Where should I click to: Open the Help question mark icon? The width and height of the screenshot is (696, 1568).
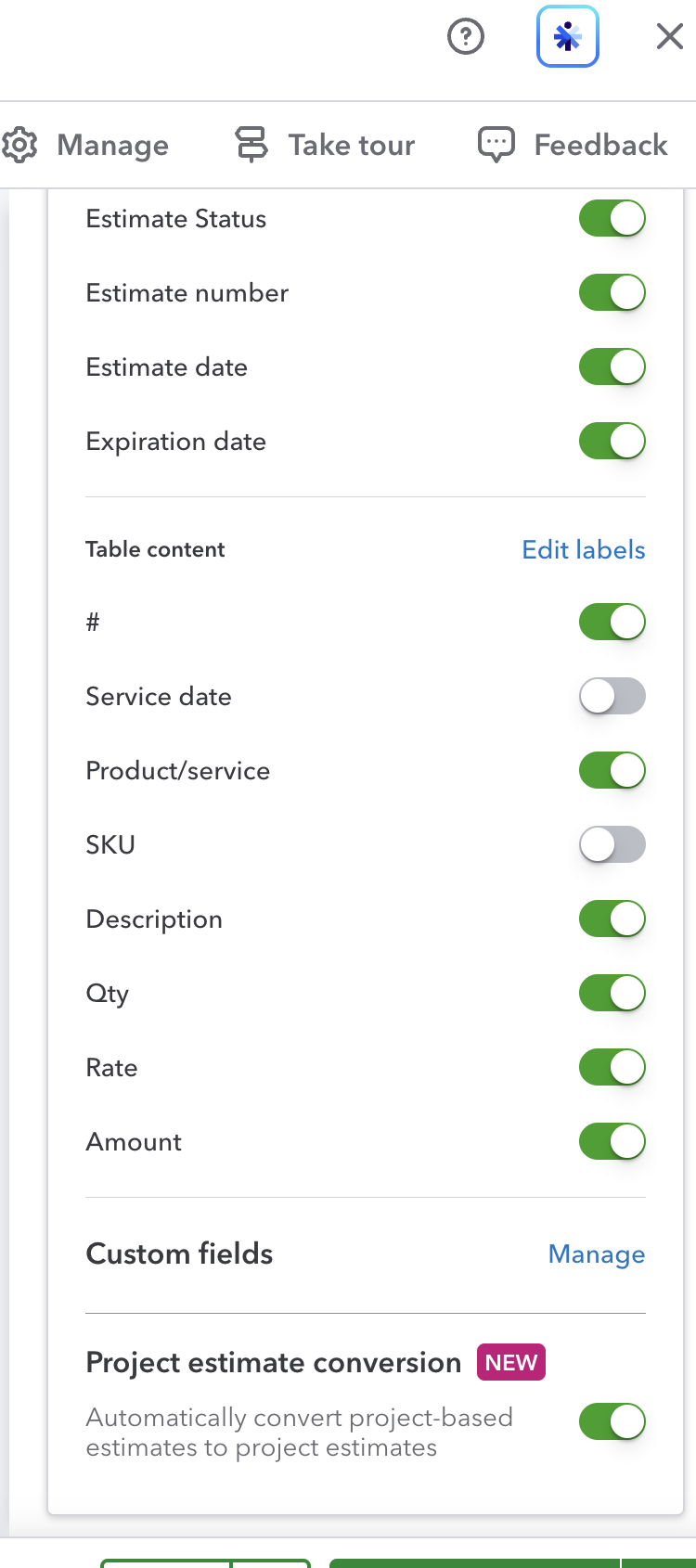coord(466,37)
